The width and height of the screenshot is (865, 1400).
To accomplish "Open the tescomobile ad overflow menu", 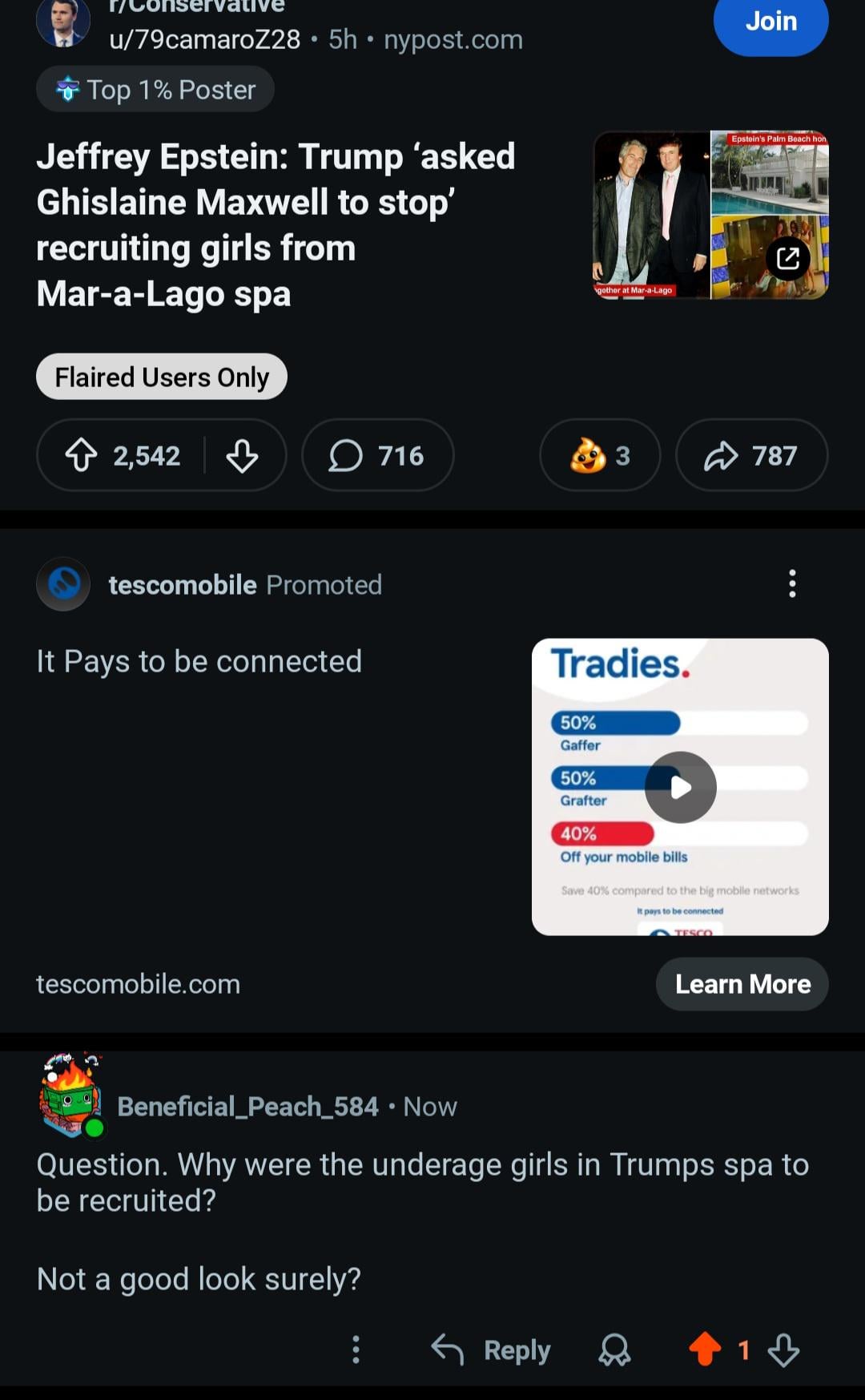I will pos(792,584).
